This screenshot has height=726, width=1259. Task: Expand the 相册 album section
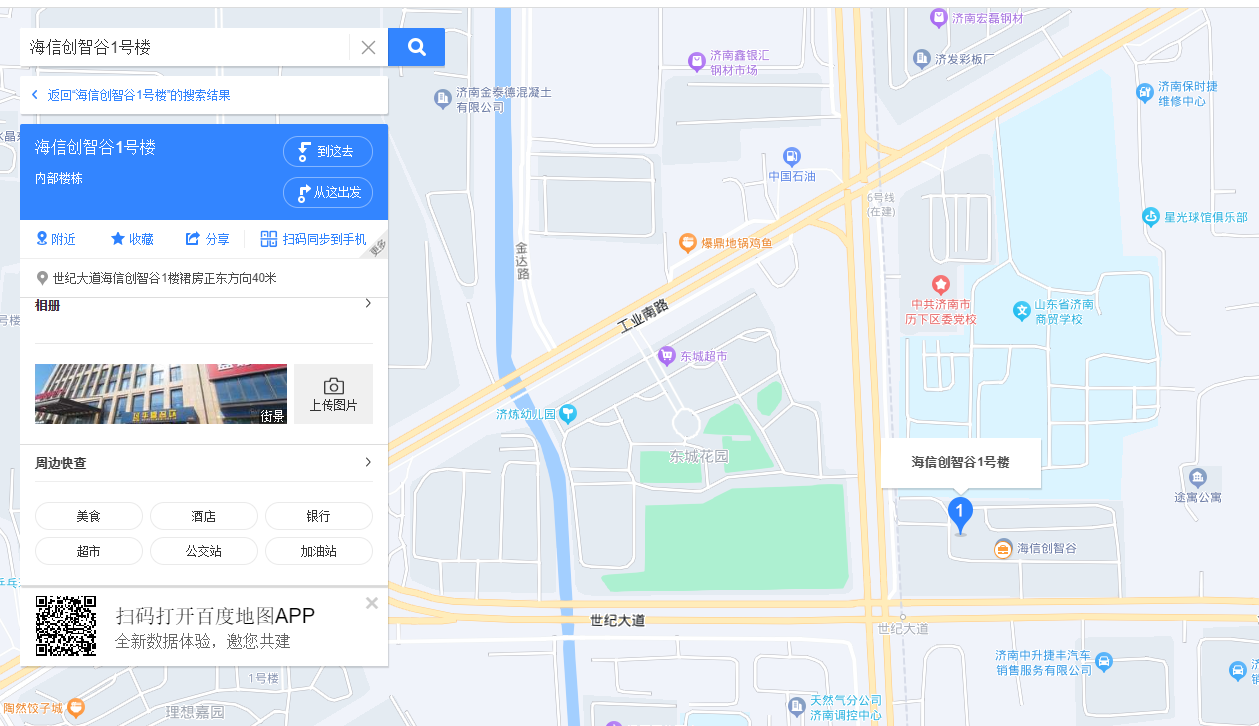[x=368, y=303]
